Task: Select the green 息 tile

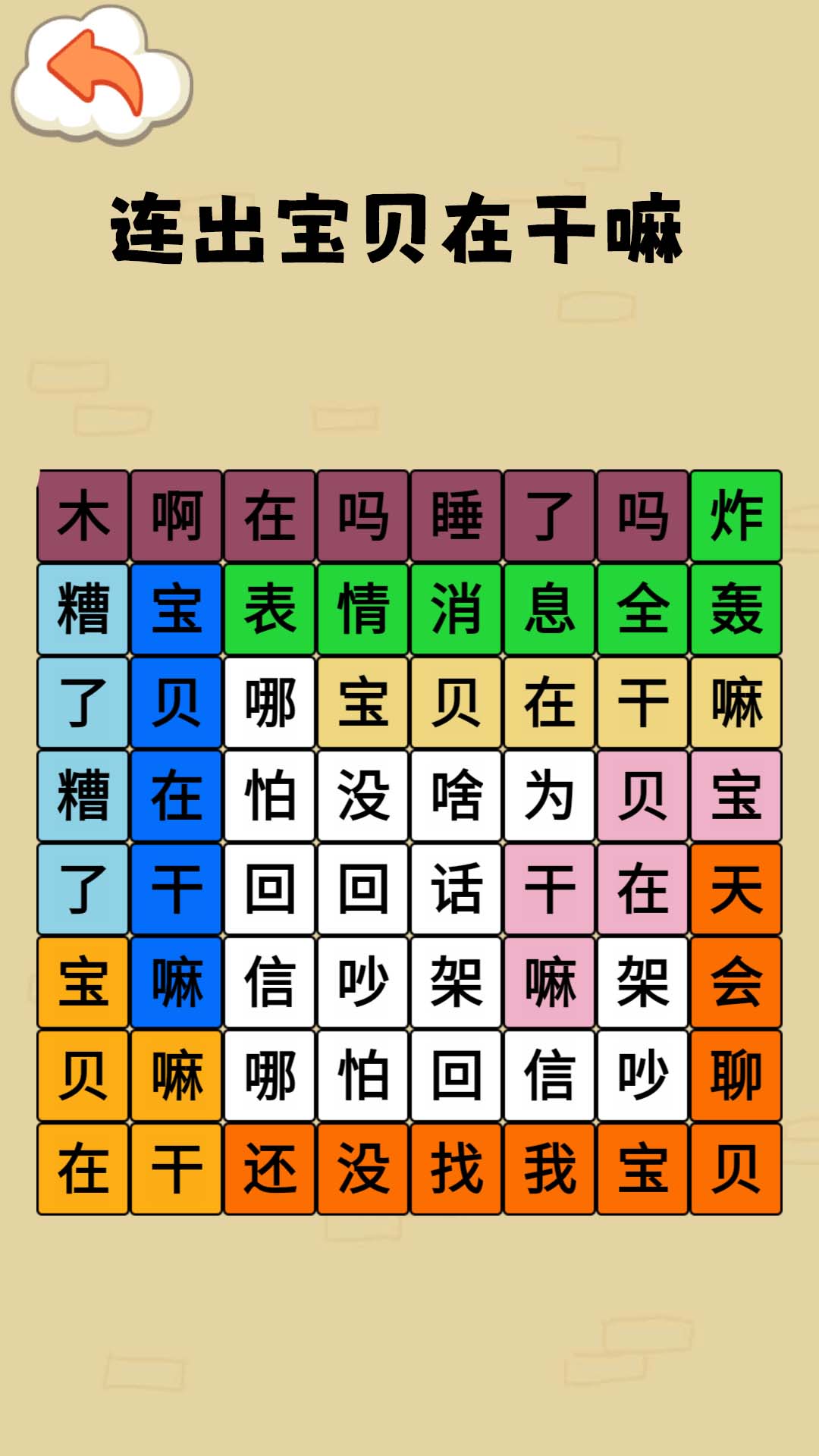Action: coord(550,609)
